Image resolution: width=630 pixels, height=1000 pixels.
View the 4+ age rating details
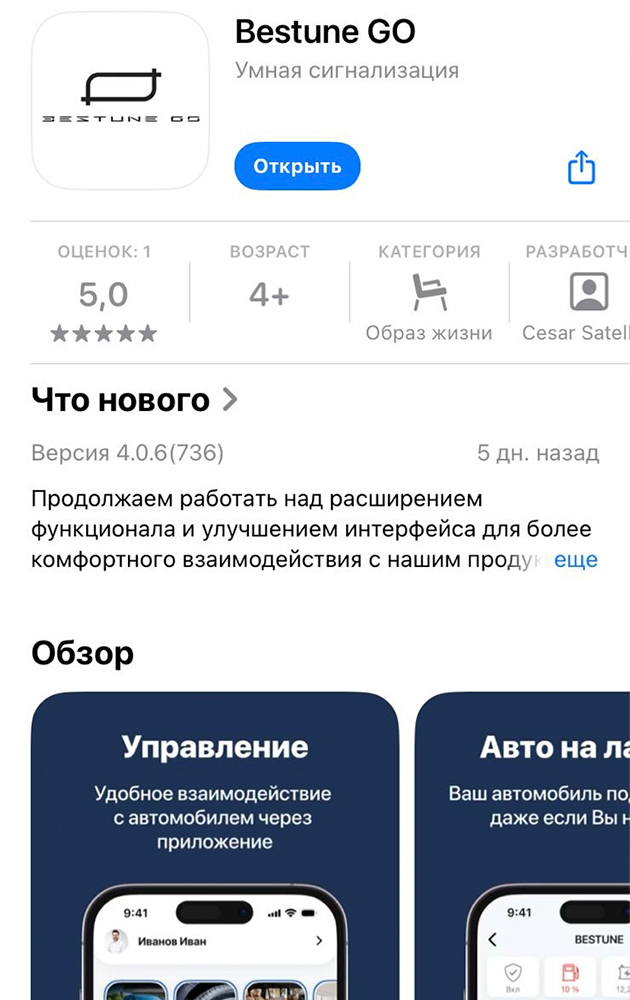point(269,294)
